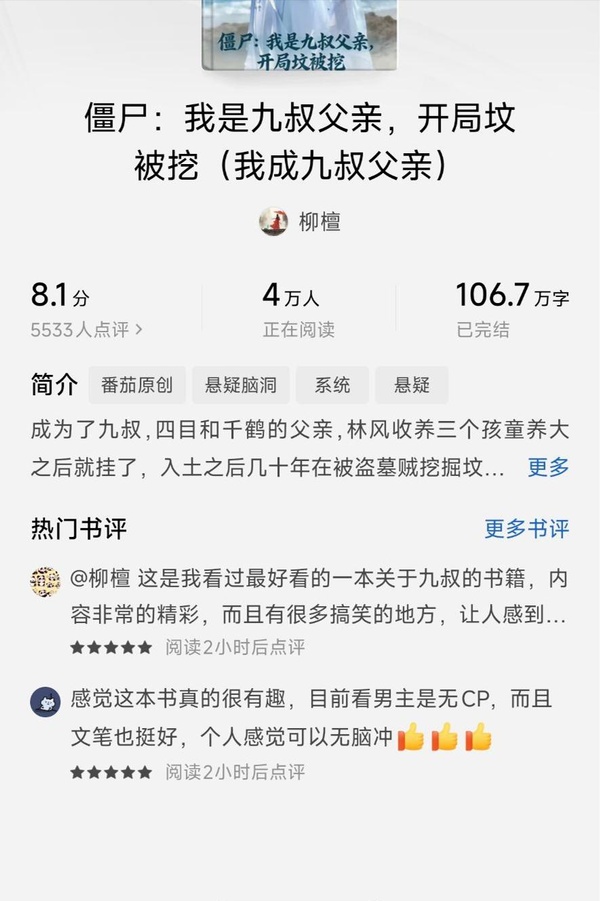Open author 柳檀's profile
Image resolution: width=600 pixels, height=901 pixels.
[x=301, y=221]
